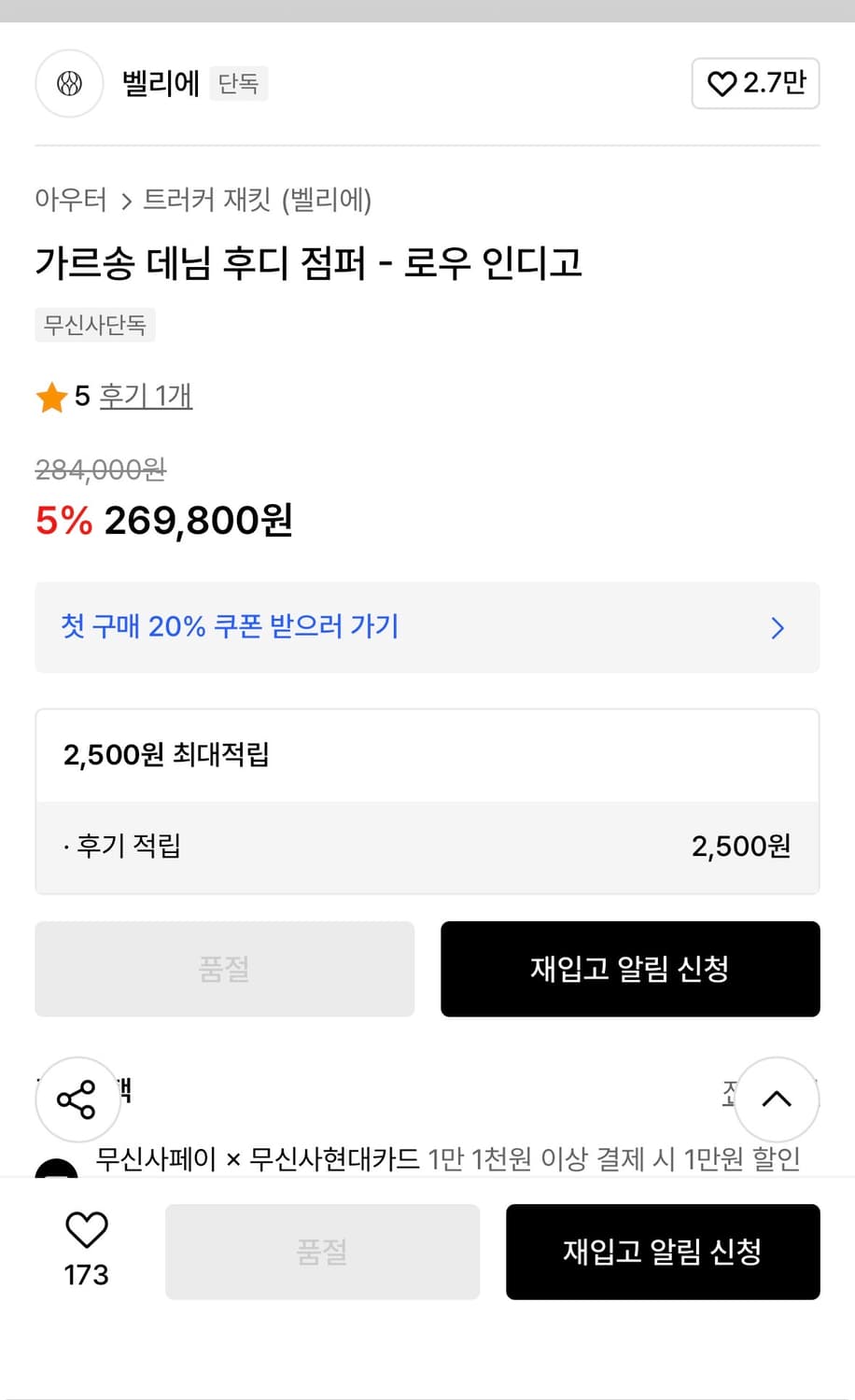The image size is (855, 1400).
Task: Click the 품절 sold-out button
Action: click(x=224, y=969)
